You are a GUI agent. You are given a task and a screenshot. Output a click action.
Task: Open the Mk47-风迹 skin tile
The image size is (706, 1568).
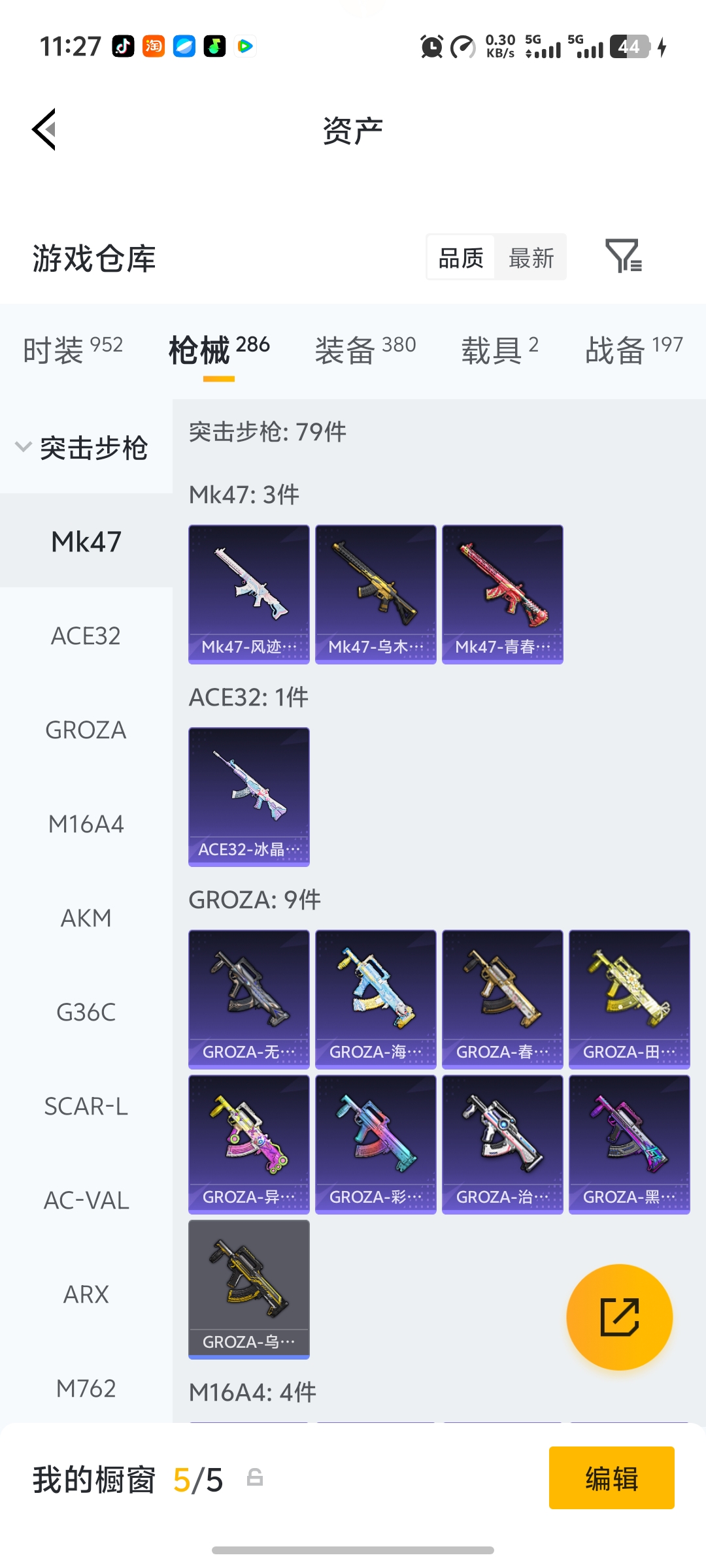pyautogui.click(x=249, y=594)
